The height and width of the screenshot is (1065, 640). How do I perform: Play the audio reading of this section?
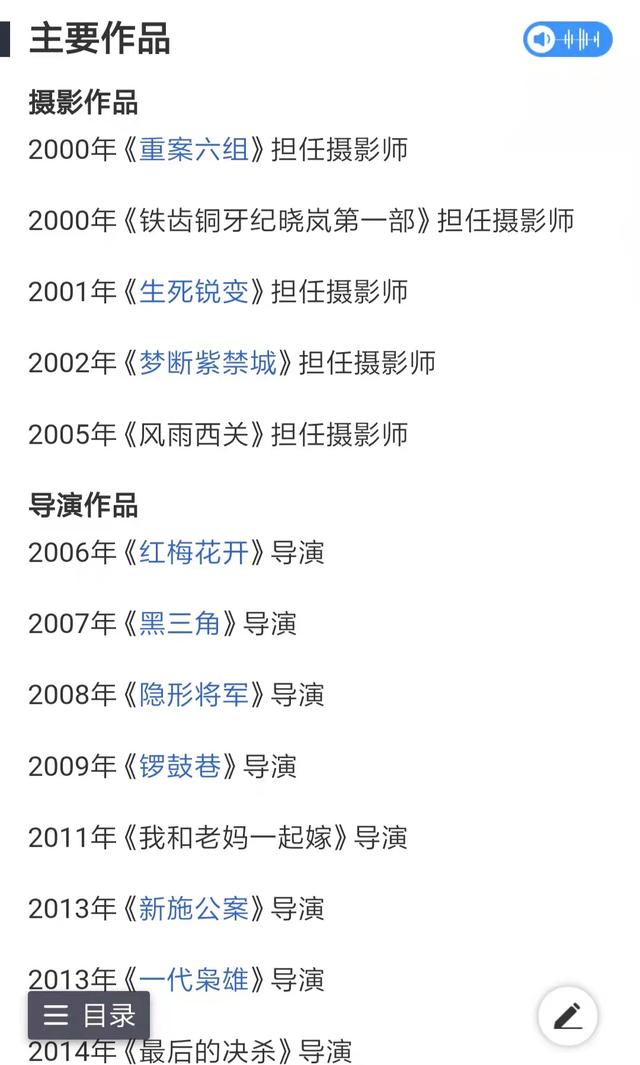point(567,39)
